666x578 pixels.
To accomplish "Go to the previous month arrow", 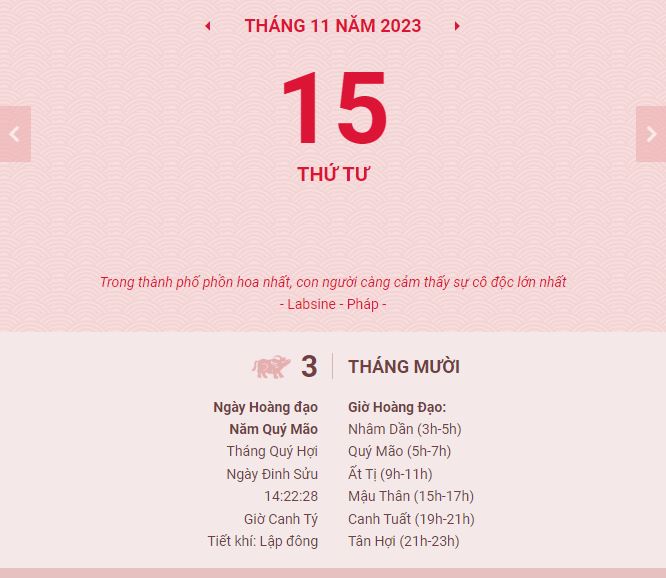I will tap(208, 26).
